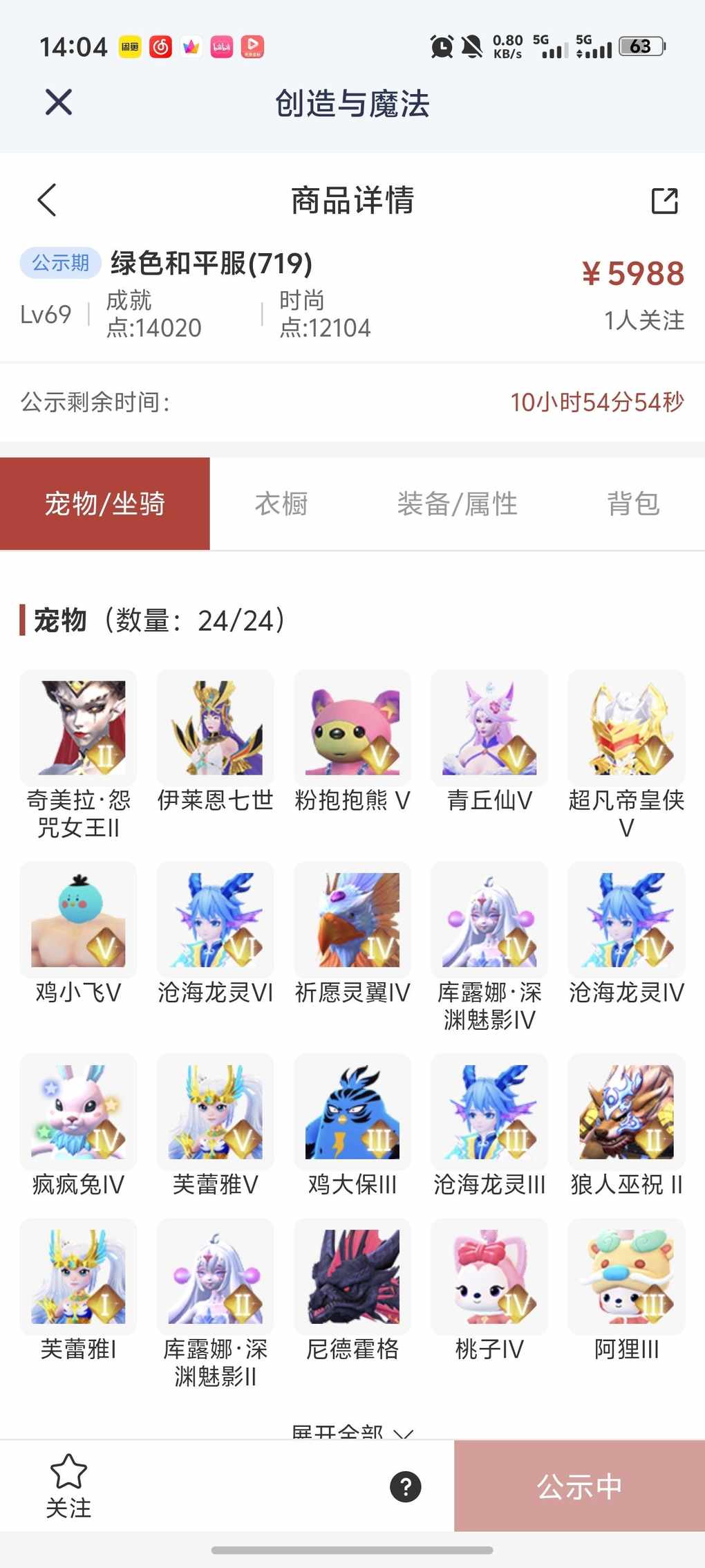Image resolution: width=705 pixels, height=1568 pixels.
Task: Select the 粉抱抱熊 V pet
Action: tap(352, 728)
